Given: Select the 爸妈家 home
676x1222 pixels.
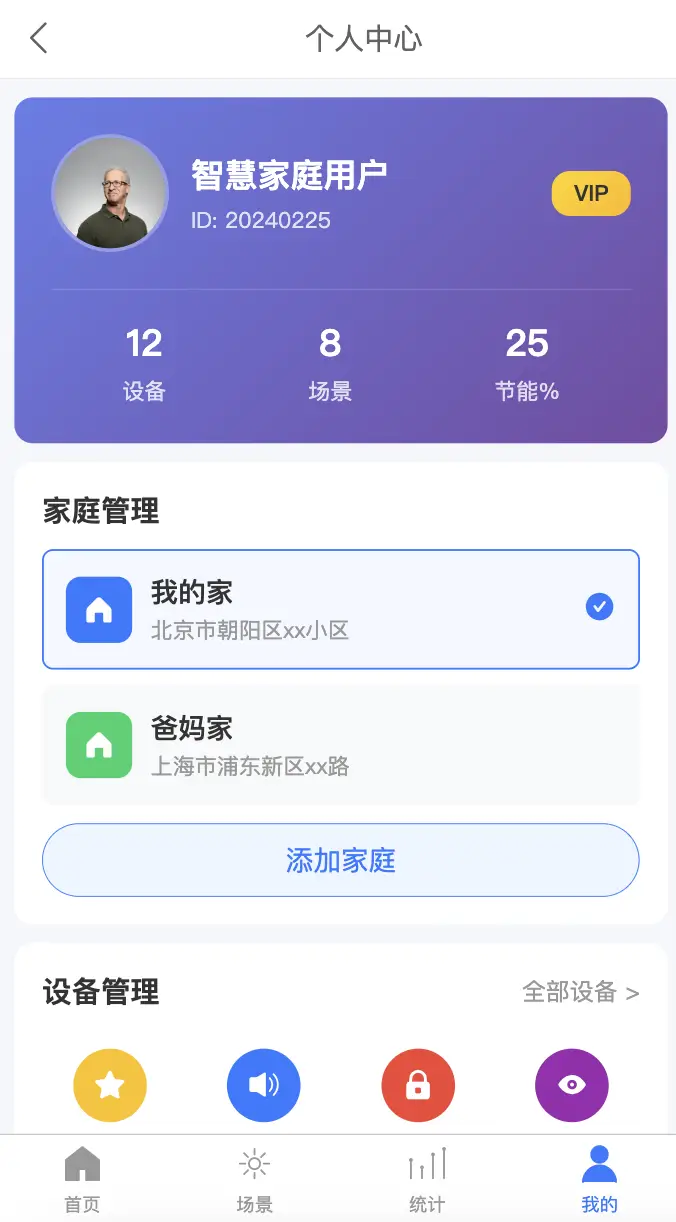Looking at the screenshot, I should pos(340,745).
